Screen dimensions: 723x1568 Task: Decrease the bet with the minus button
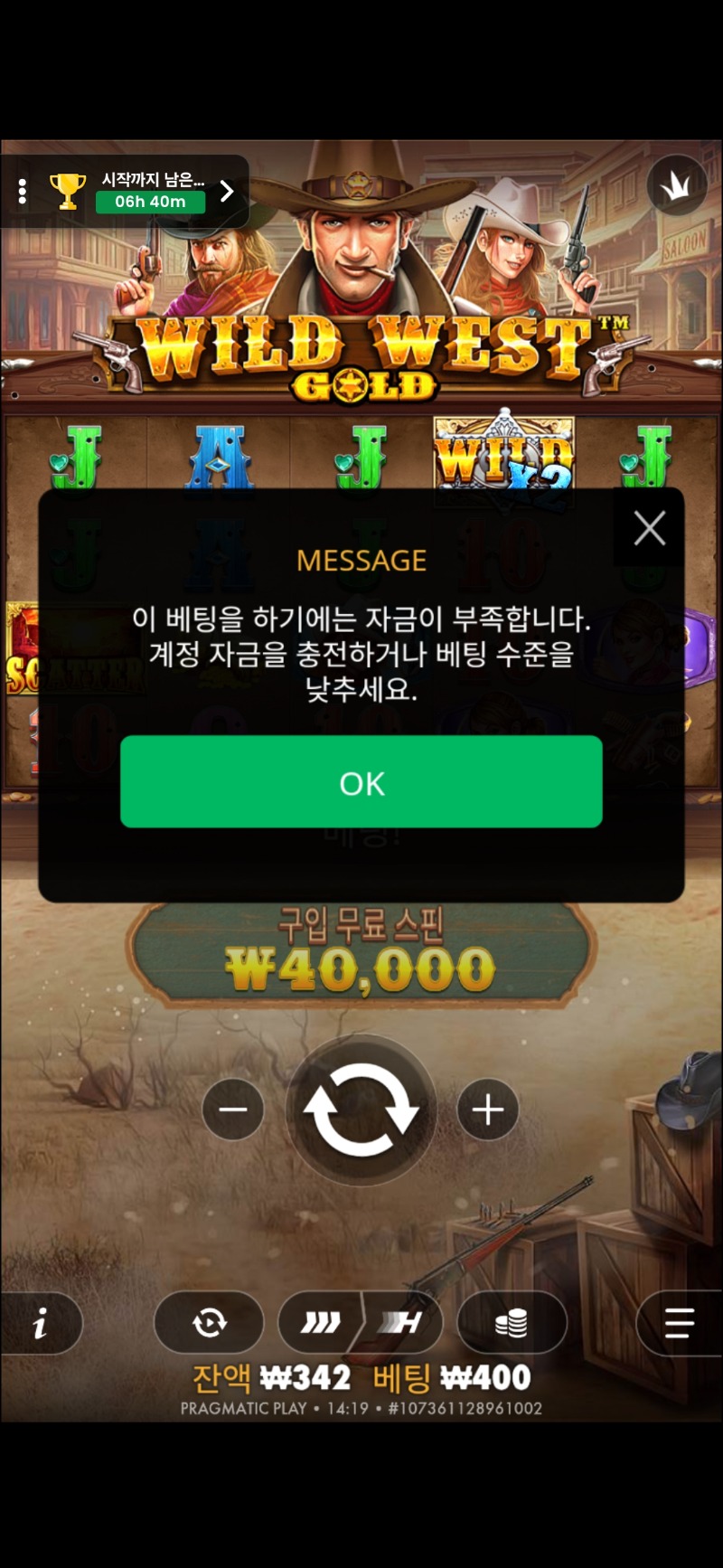(x=233, y=1110)
